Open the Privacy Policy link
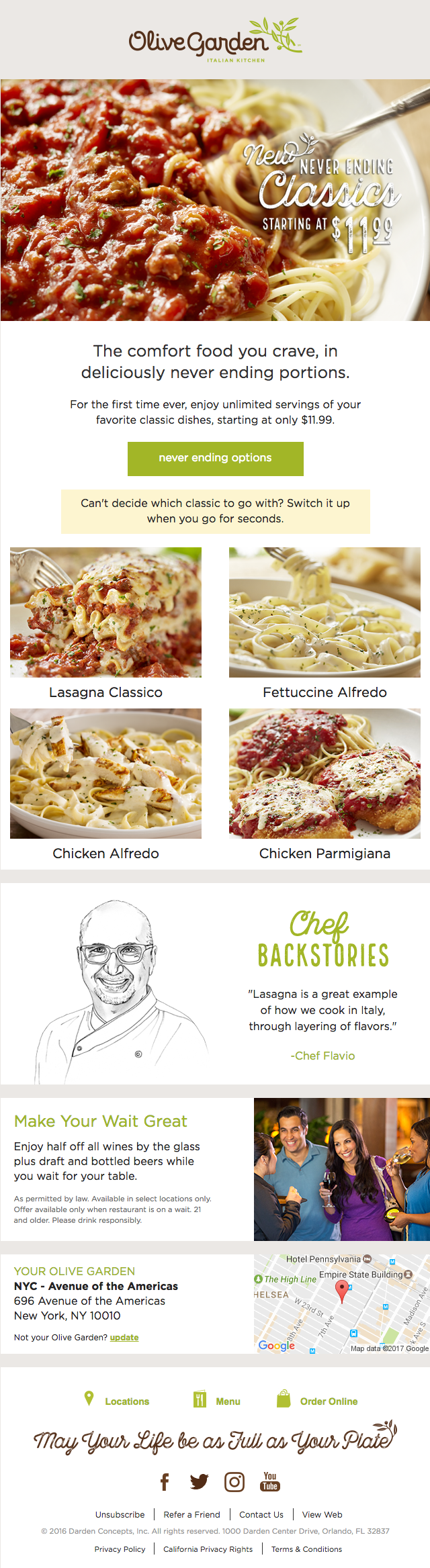Image resolution: width=430 pixels, height=1568 pixels. click(x=120, y=1549)
